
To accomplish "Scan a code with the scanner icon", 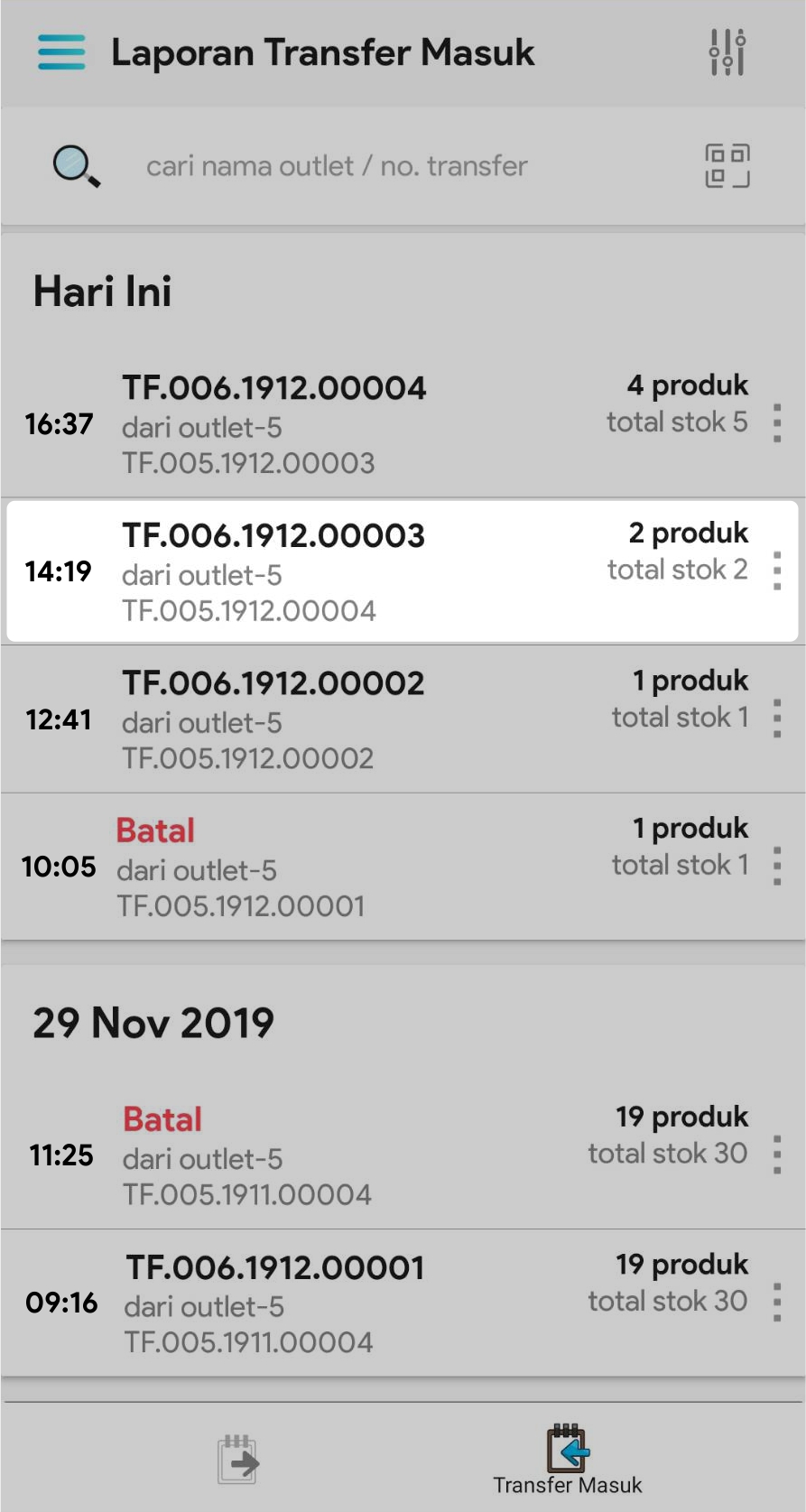I will coord(727,166).
